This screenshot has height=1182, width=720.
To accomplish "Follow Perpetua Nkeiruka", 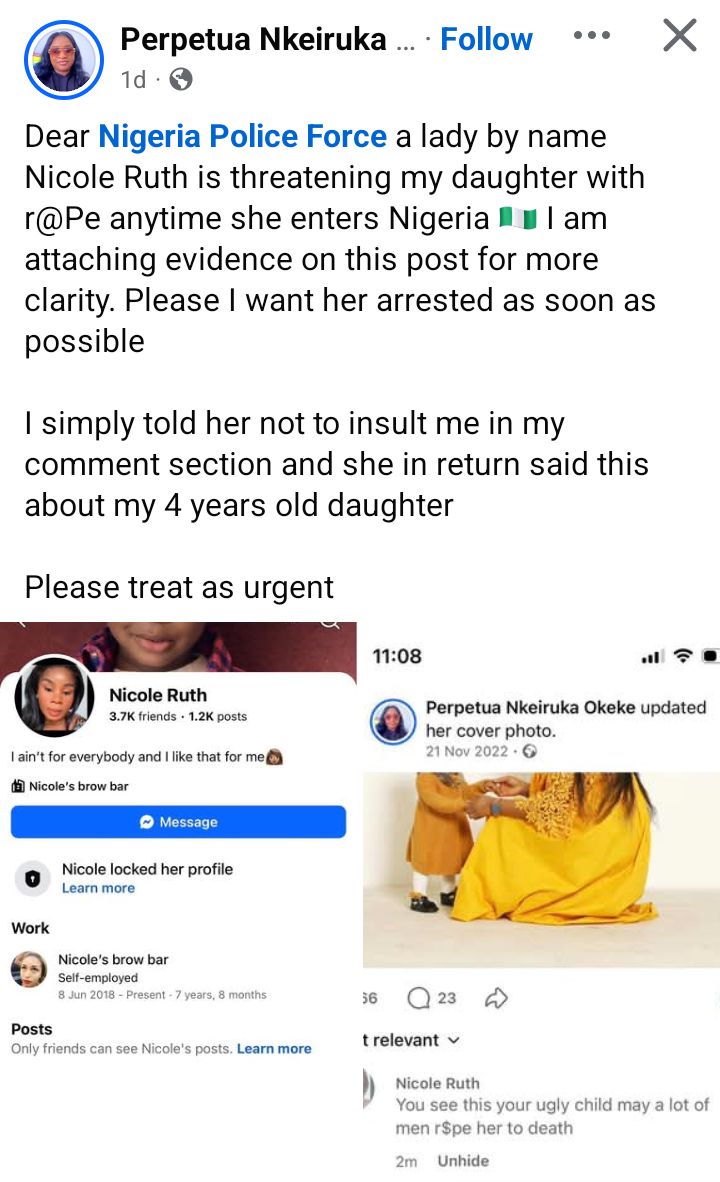I will tap(487, 40).
